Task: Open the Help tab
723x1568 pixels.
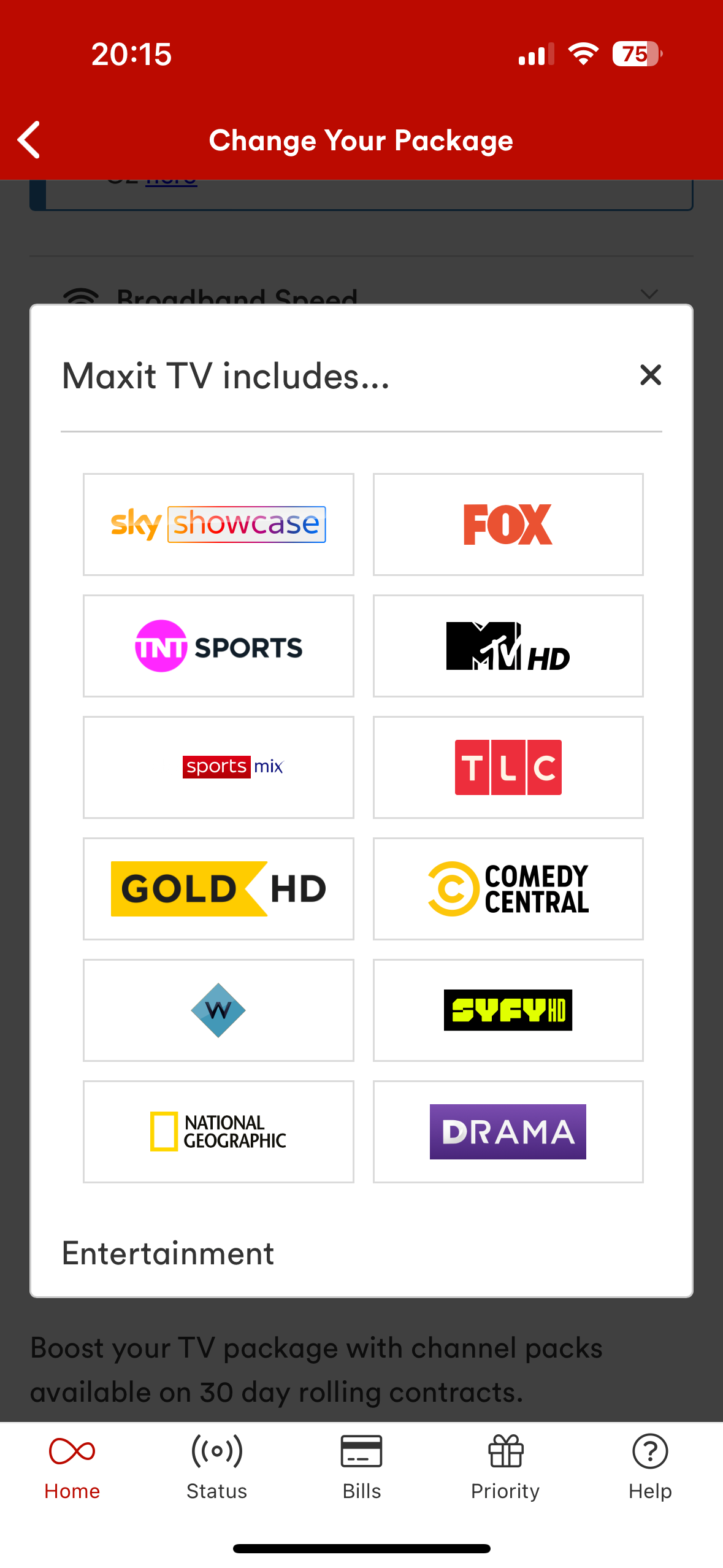Action: coord(649,1467)
